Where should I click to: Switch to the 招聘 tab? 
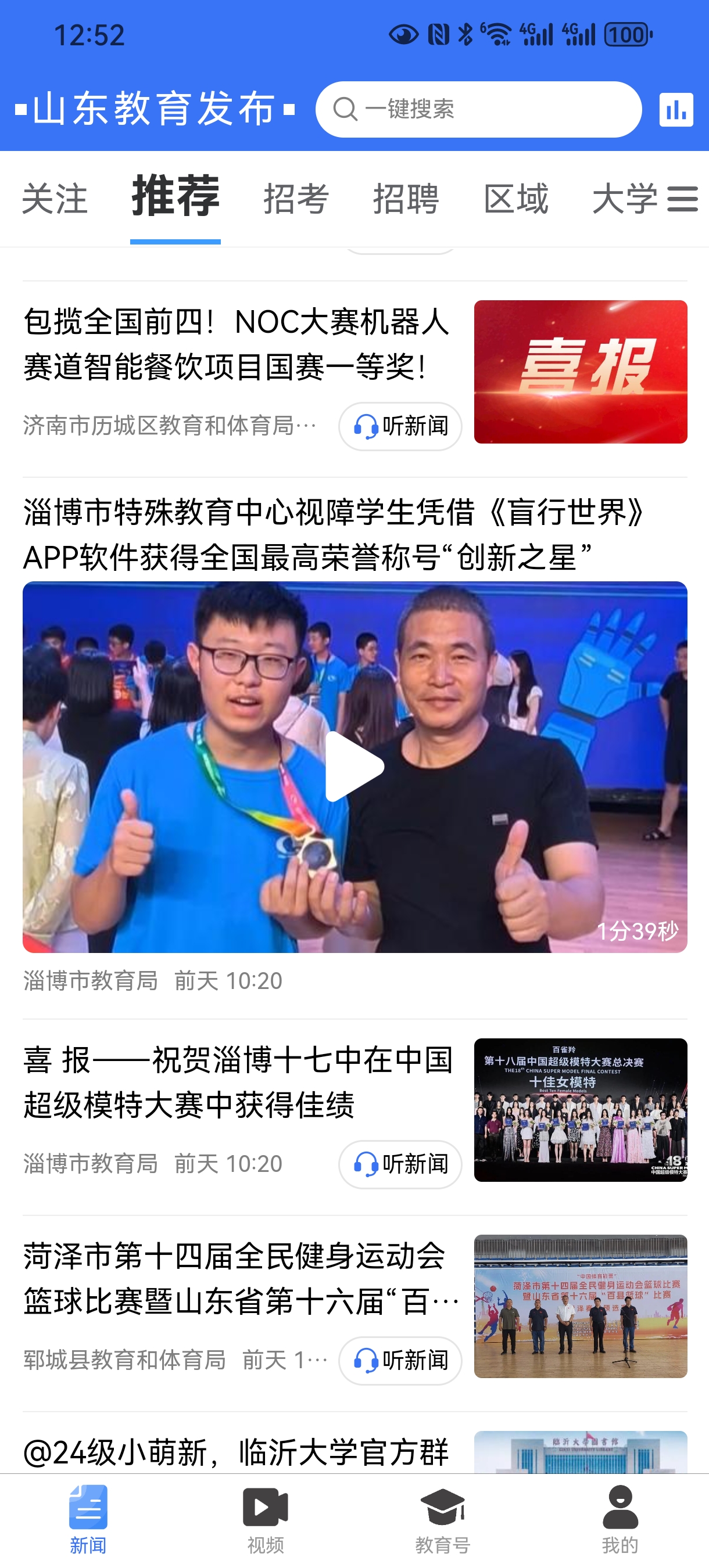[406, 199]
